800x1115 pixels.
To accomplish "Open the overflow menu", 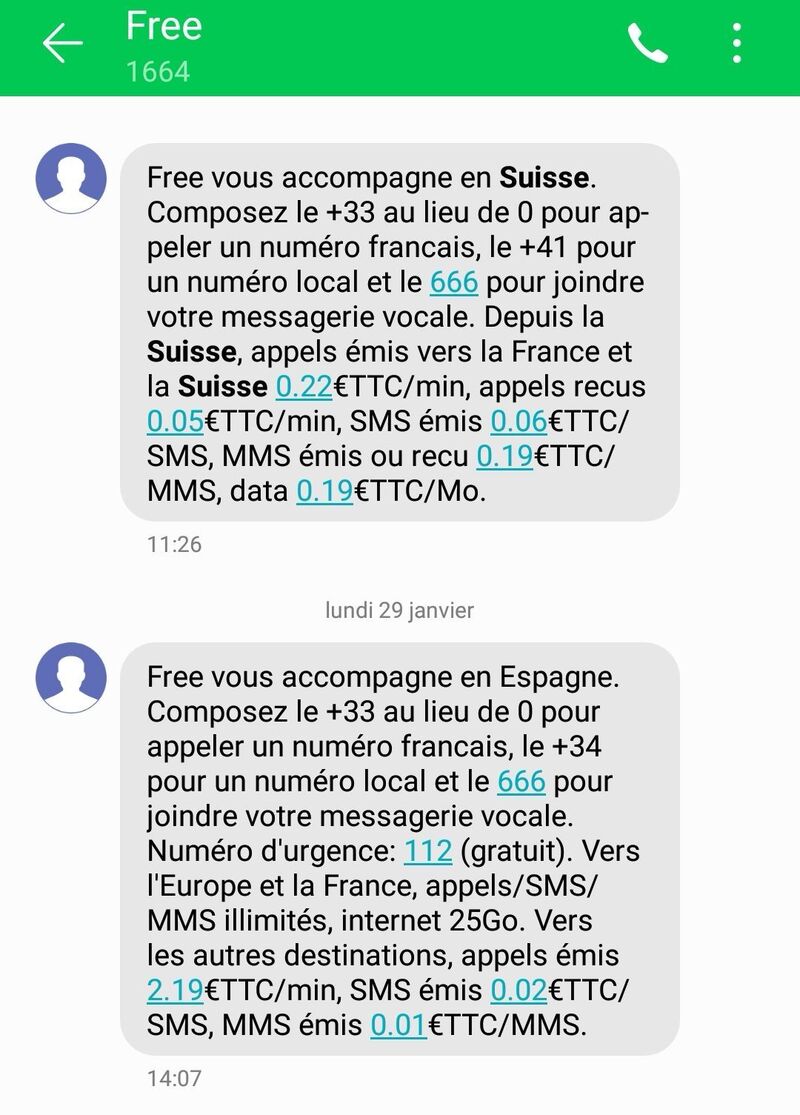I will [737, 44].
